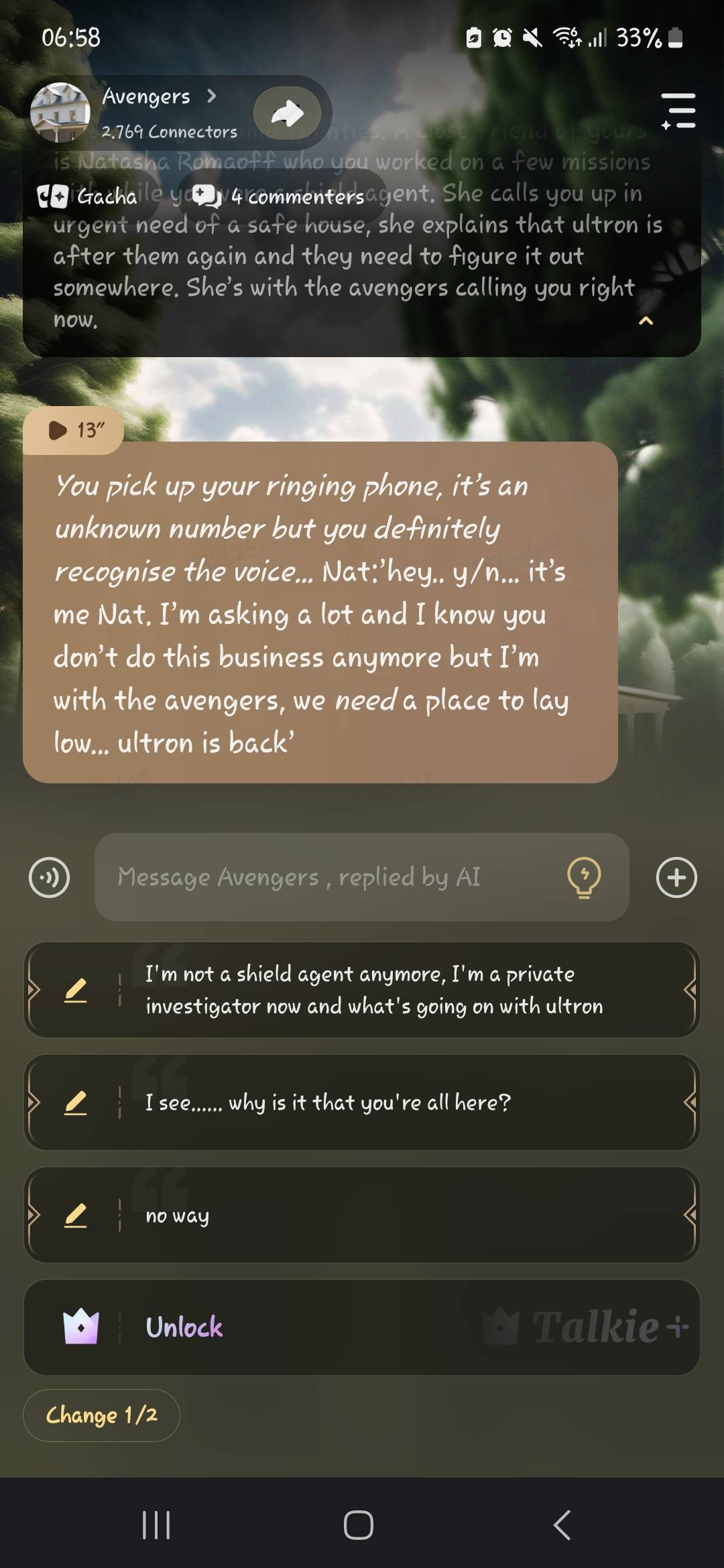724x1568 pixels.
Task: Share the Avengers chat
Action: click(x=288, y=113)
